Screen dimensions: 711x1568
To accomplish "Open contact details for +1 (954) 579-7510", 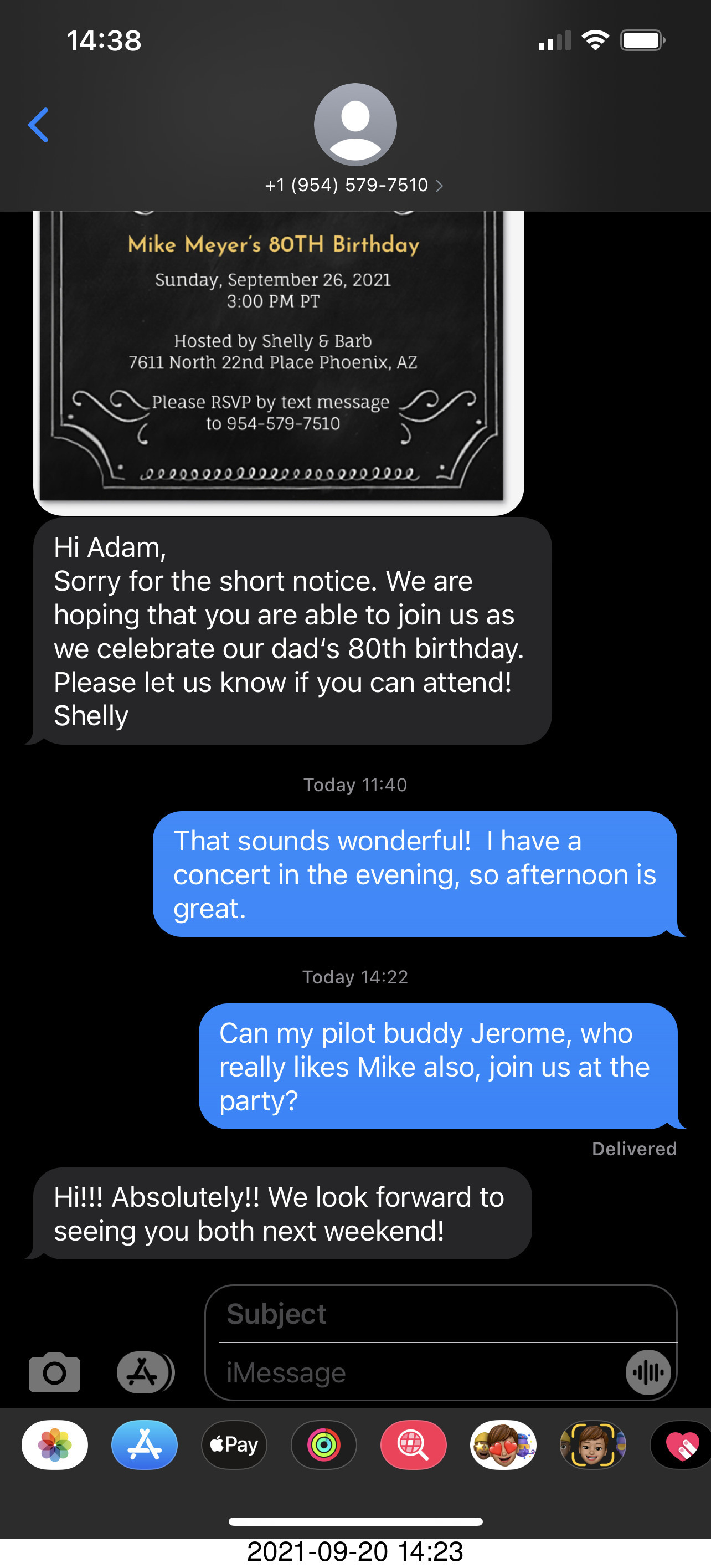I will coord(354,185).
